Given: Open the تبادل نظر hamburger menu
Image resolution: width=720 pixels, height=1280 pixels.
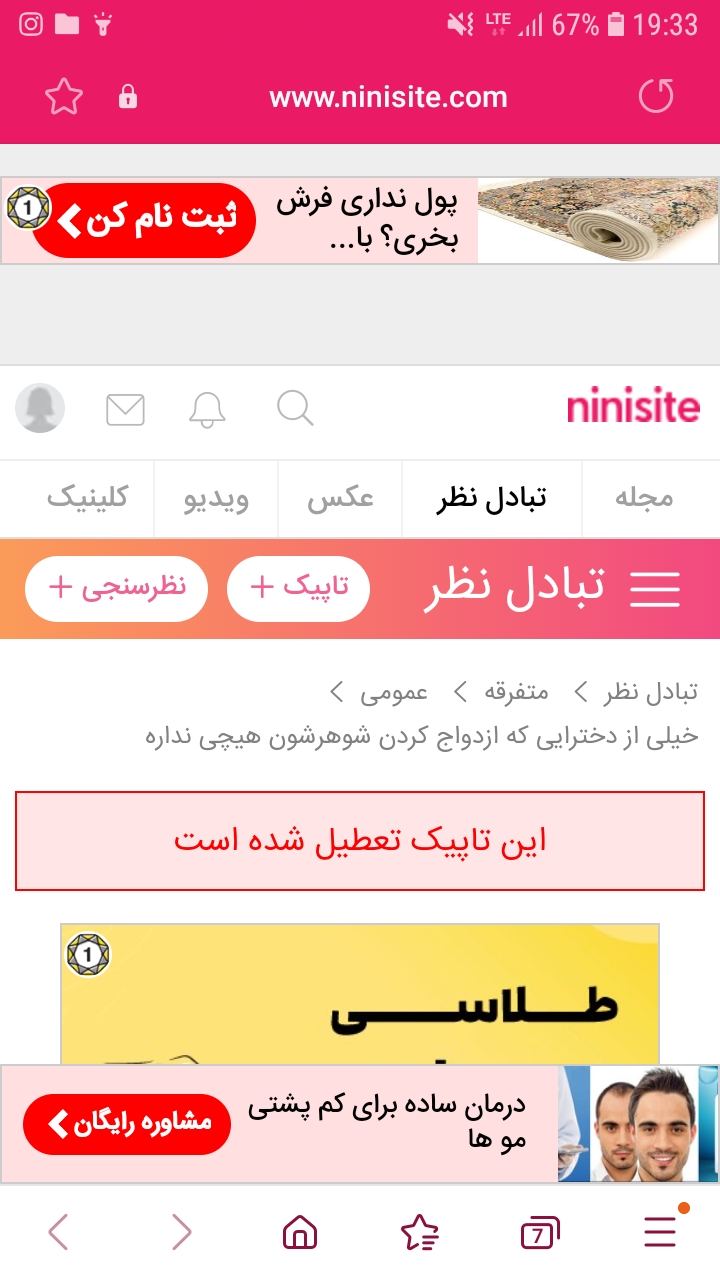Looking at the screenshot, I should (x=655, y=589).
